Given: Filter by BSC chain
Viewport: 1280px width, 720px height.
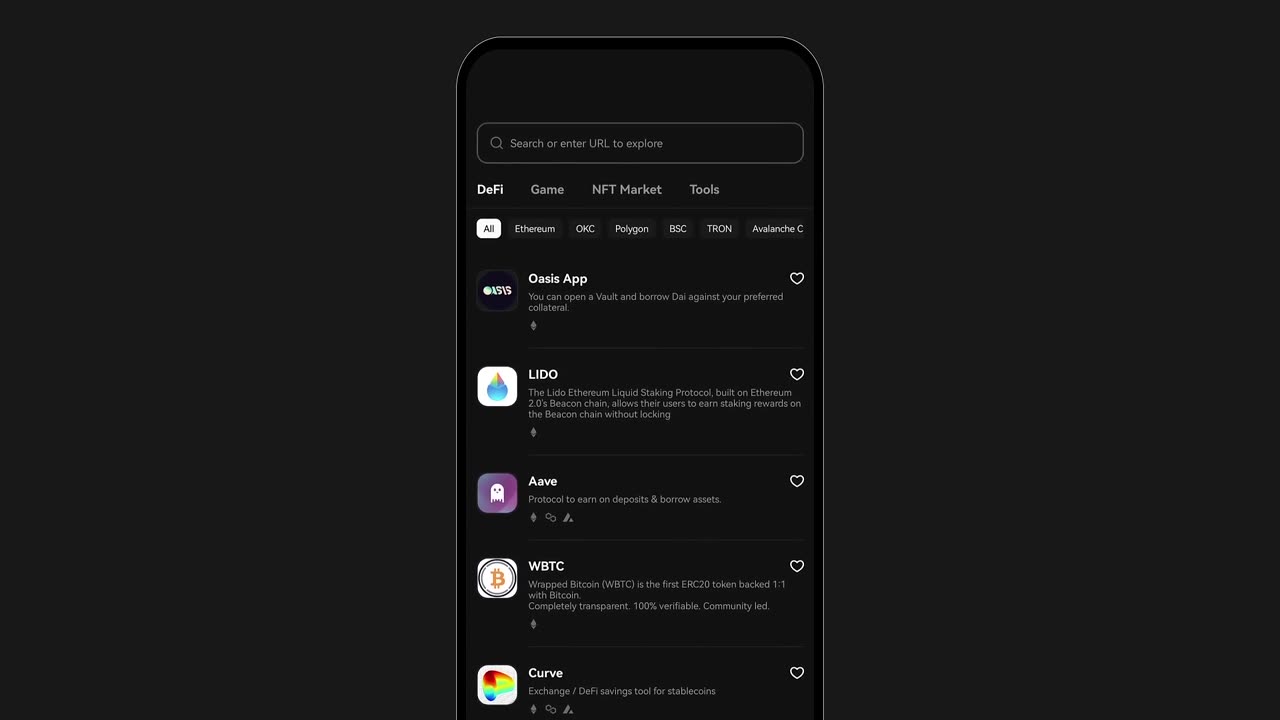Looking at the screenshot, I should coord(678,229).
